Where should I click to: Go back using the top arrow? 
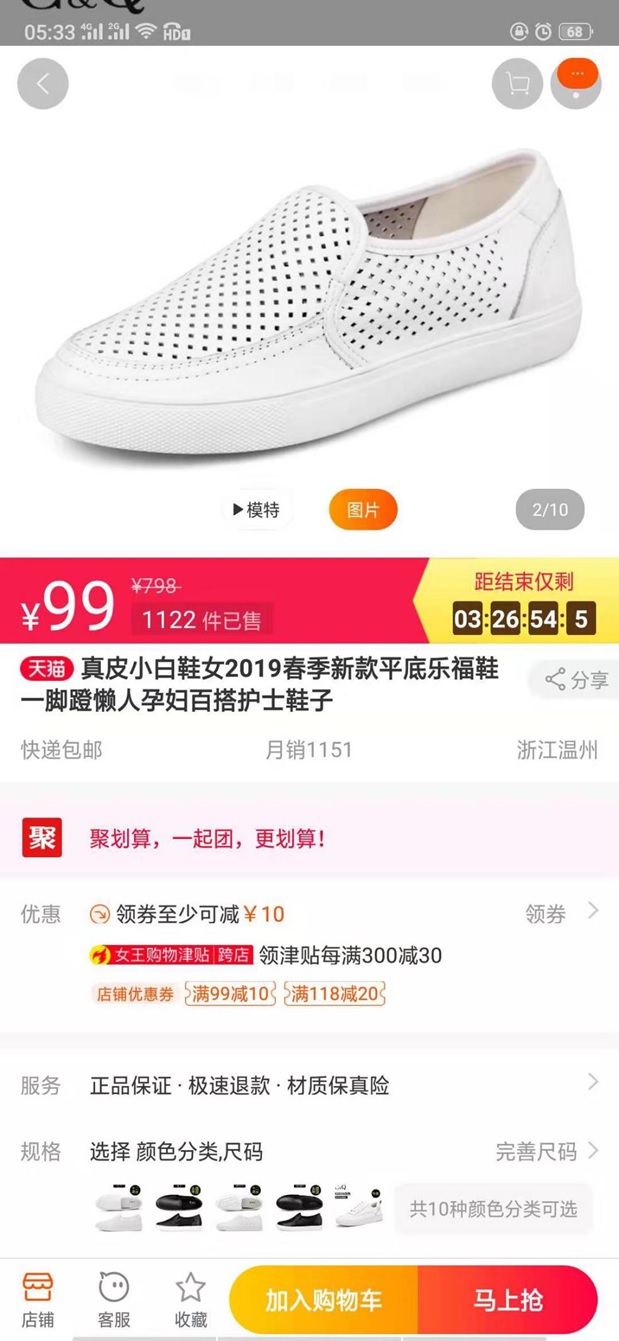(x=43, y=84)
